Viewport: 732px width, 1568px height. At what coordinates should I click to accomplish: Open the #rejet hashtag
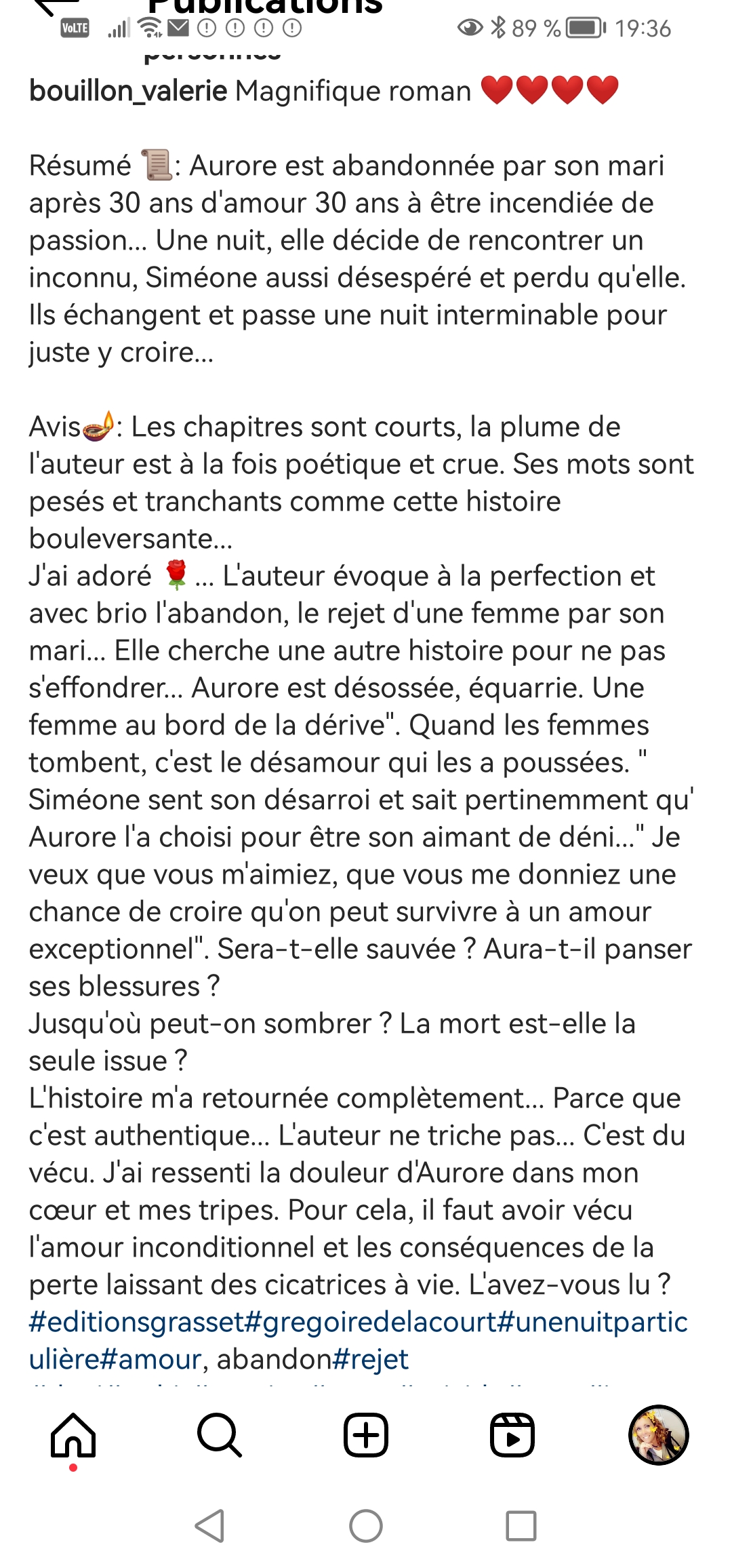coord(371,1359)
